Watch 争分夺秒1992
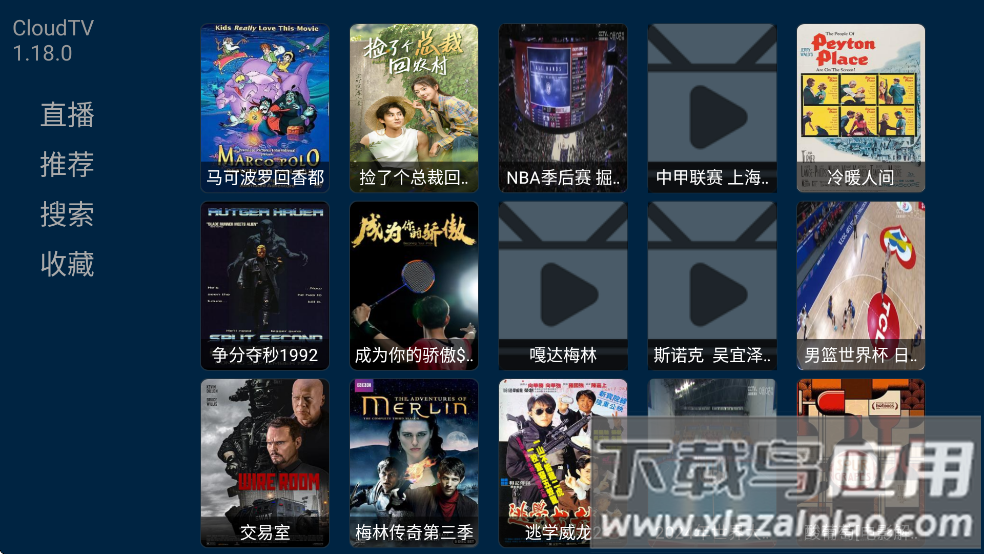Viewport: 984px width, 554px height. pyautogui.click(x=265, y=286)
